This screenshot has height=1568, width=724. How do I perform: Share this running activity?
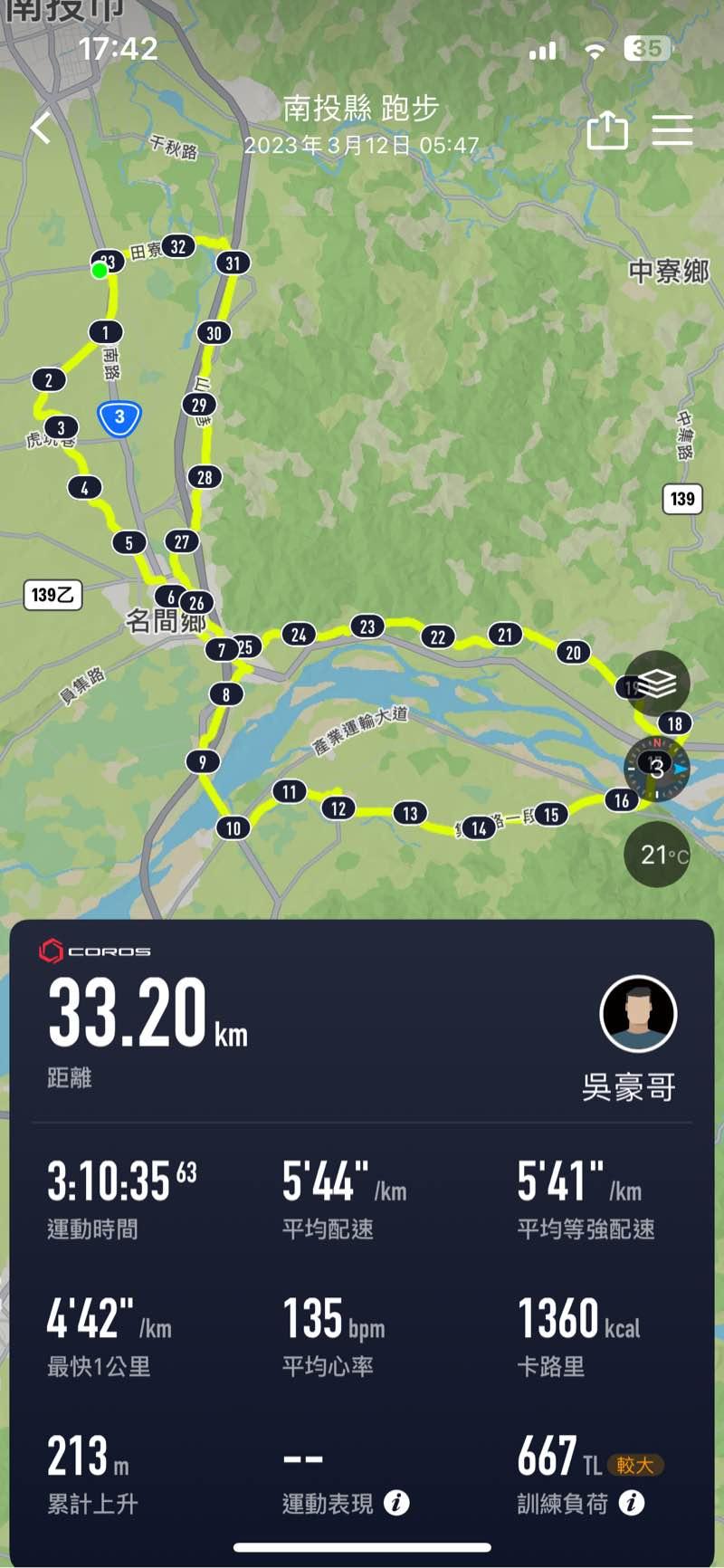point(607,130)
